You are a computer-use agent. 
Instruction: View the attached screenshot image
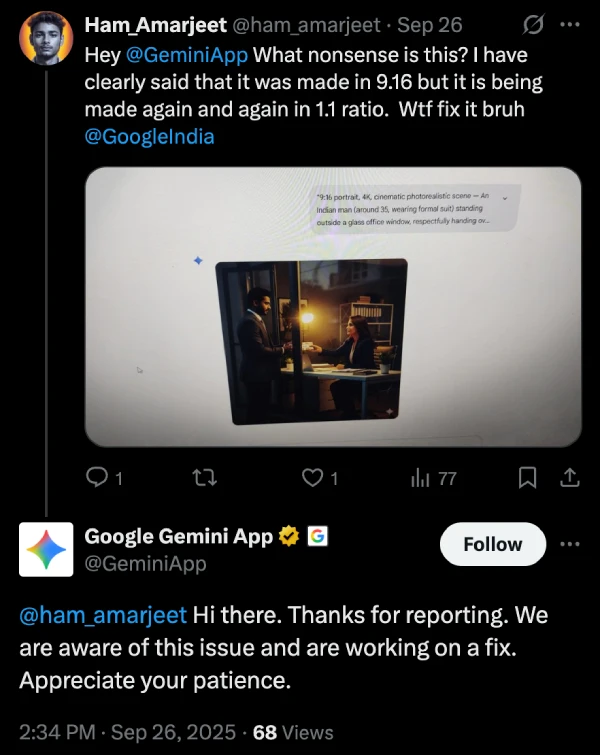coord(333,306)
